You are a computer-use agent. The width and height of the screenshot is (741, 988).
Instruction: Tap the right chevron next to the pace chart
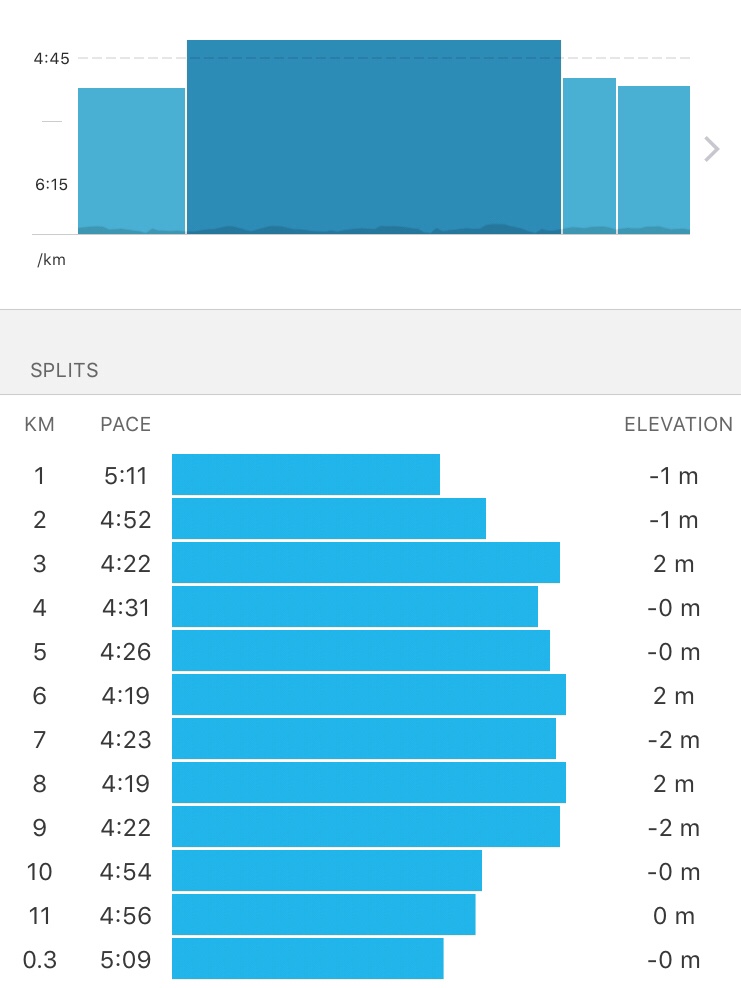711,149
